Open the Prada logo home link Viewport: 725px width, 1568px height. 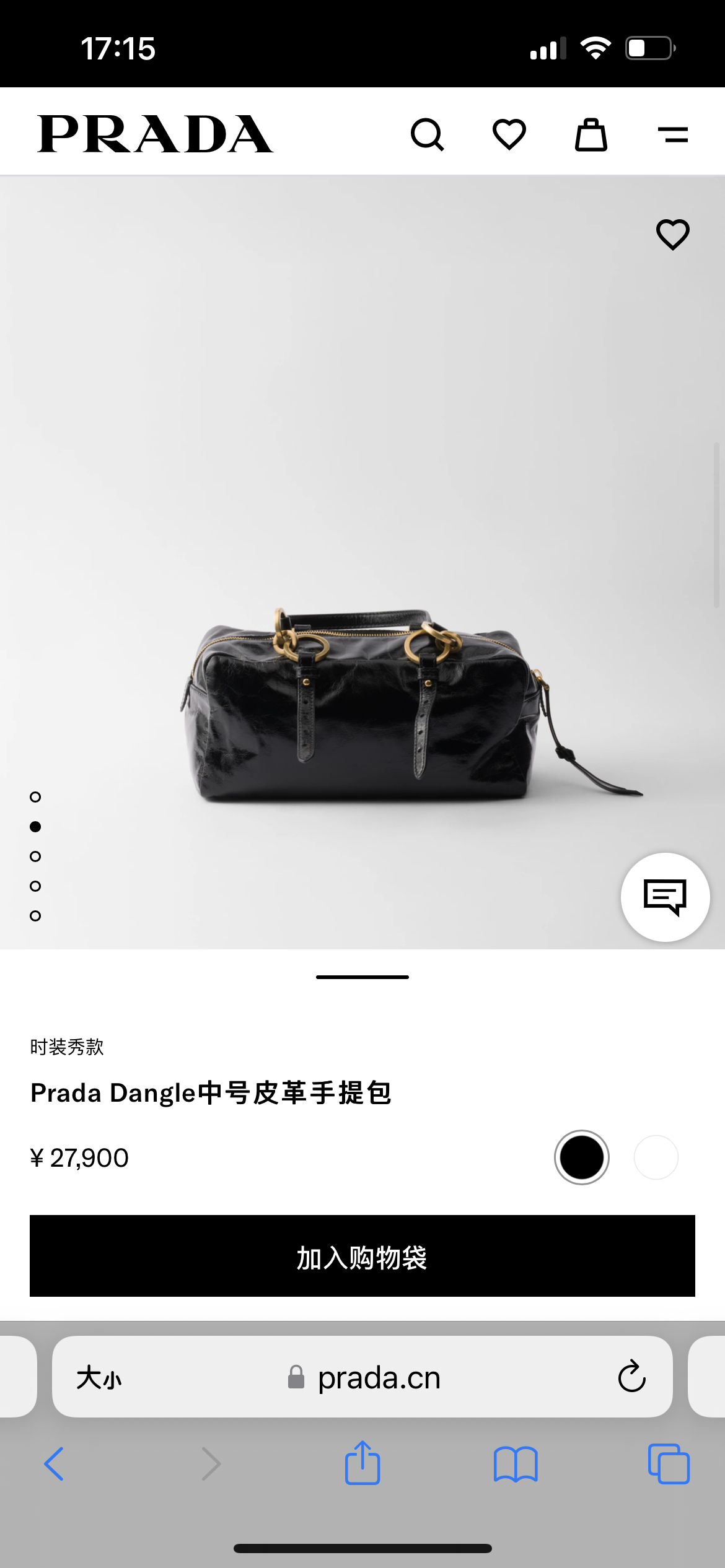tap(155, 134)
